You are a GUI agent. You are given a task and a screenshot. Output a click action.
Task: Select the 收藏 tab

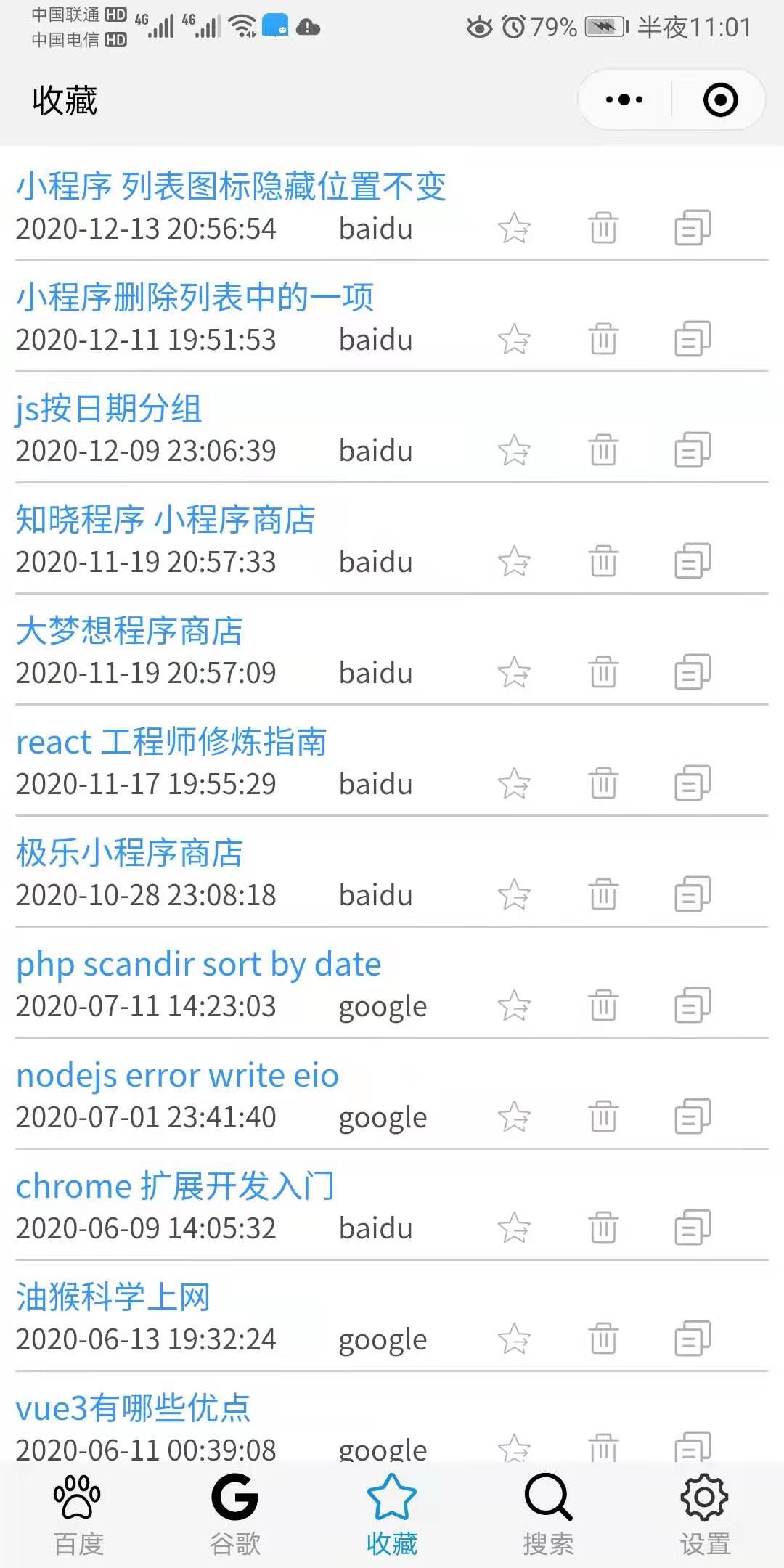tap(392, 1515)
